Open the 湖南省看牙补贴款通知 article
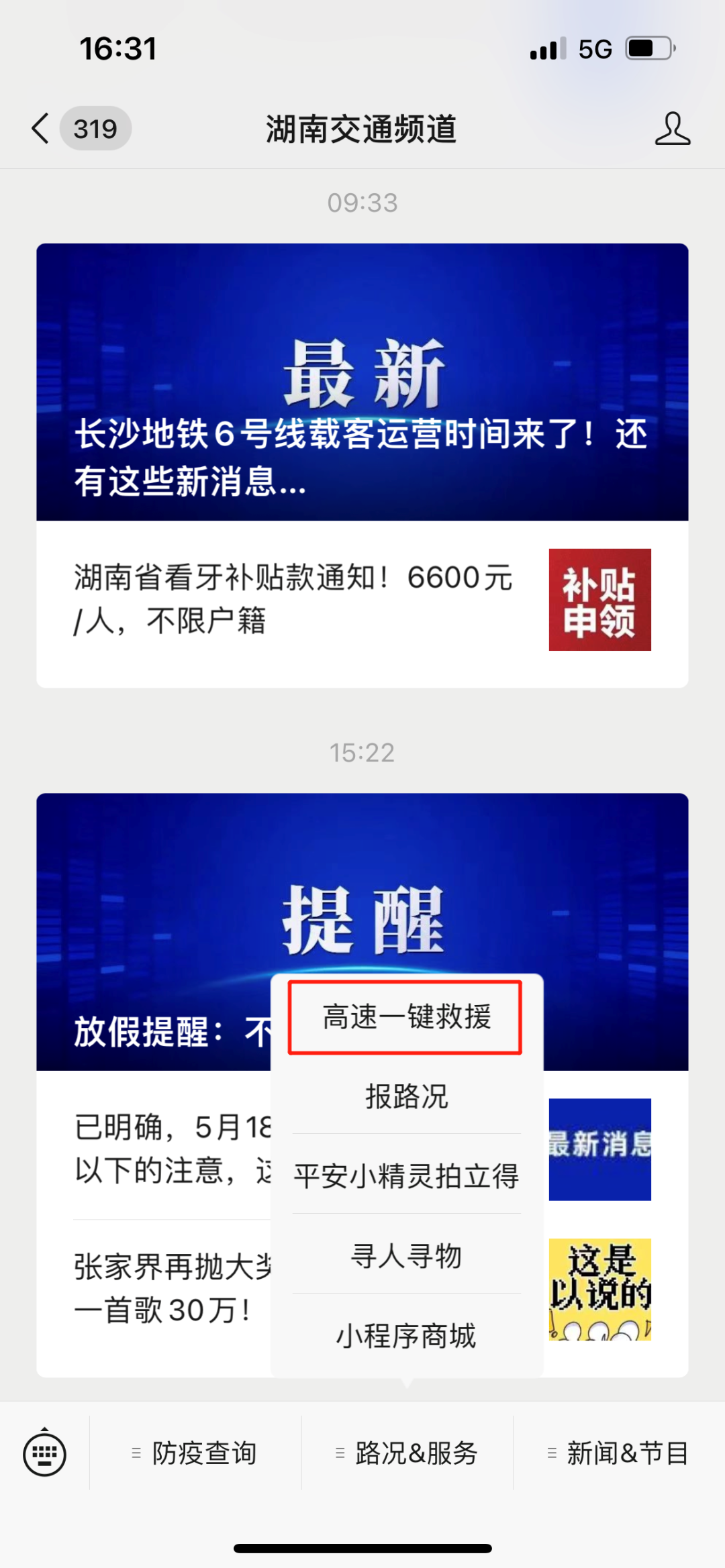The height and width of the screenshot is (1568, 725). [x=293, y=599]
